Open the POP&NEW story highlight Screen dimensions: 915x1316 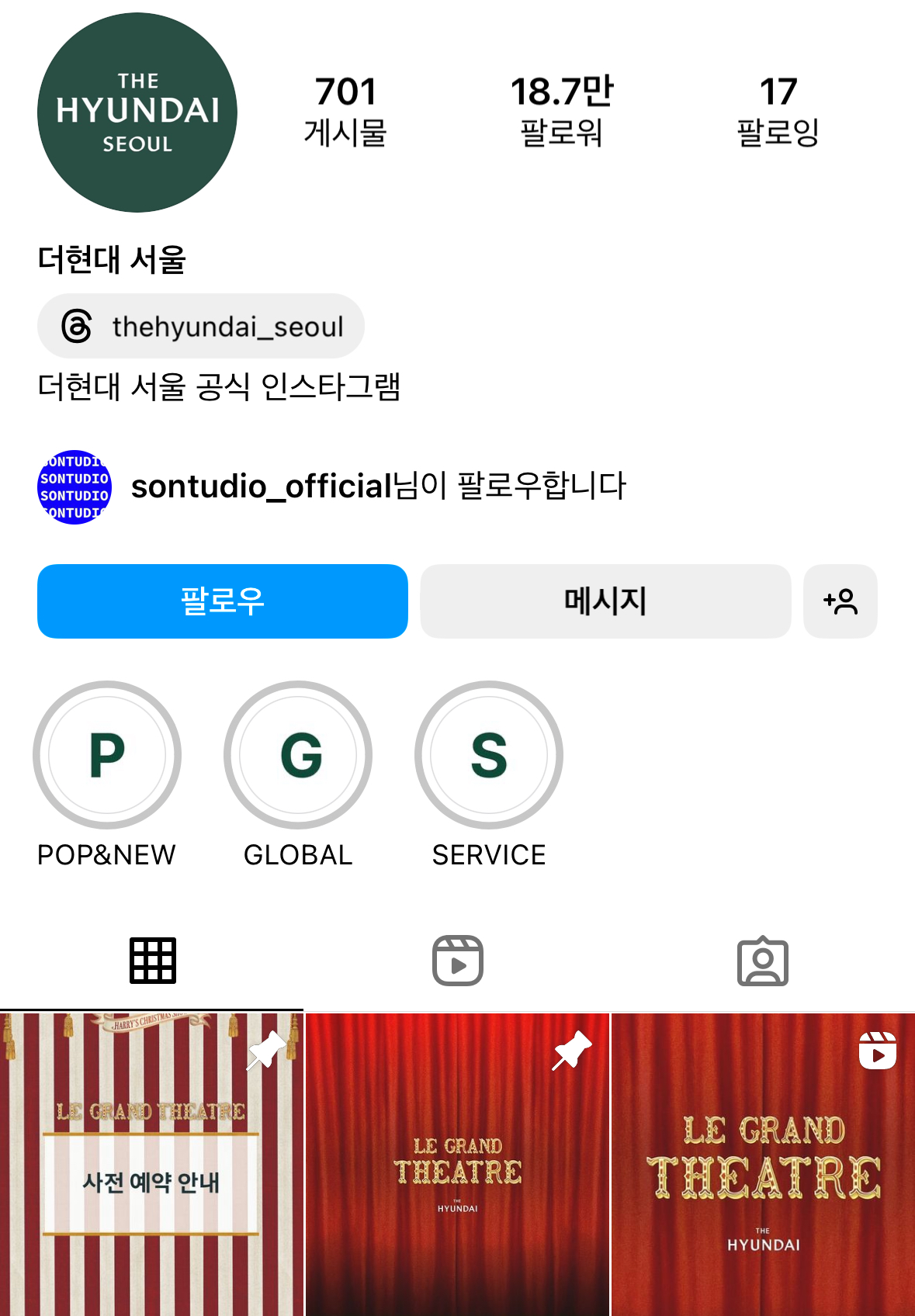tap(106, 754)
